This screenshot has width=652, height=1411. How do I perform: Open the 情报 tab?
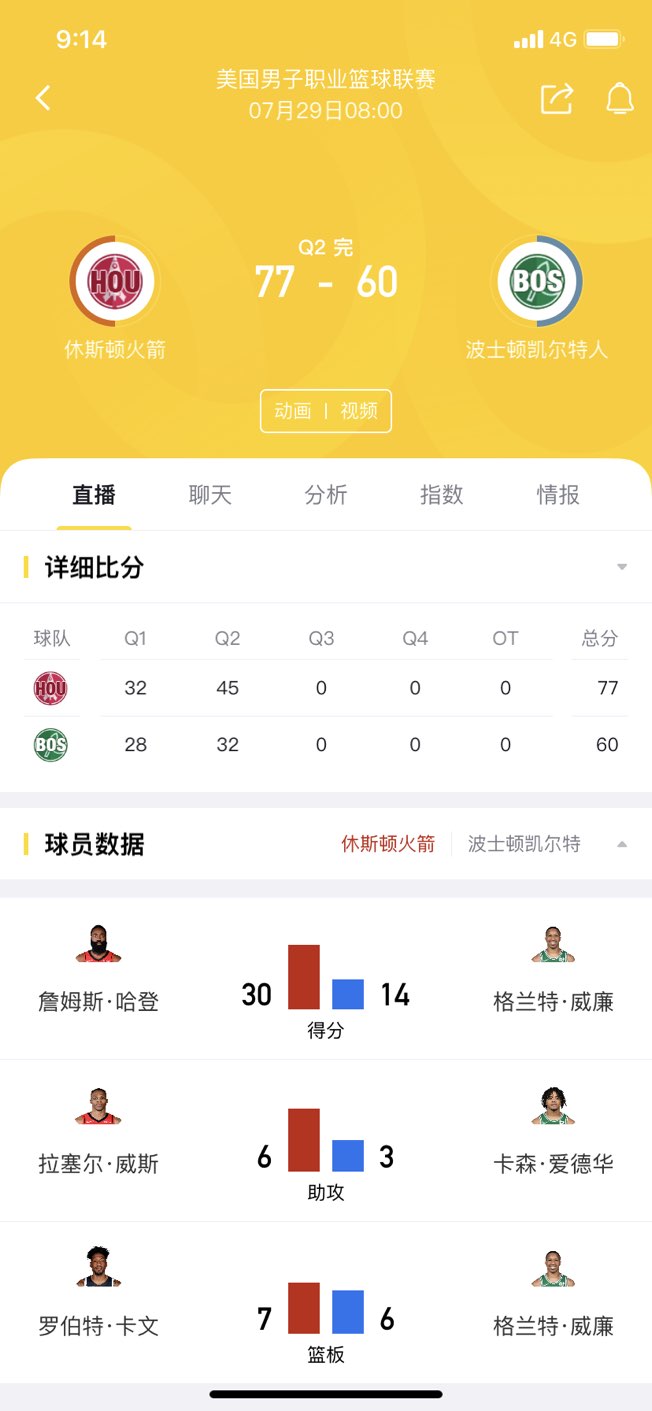[x=558, y=495]
